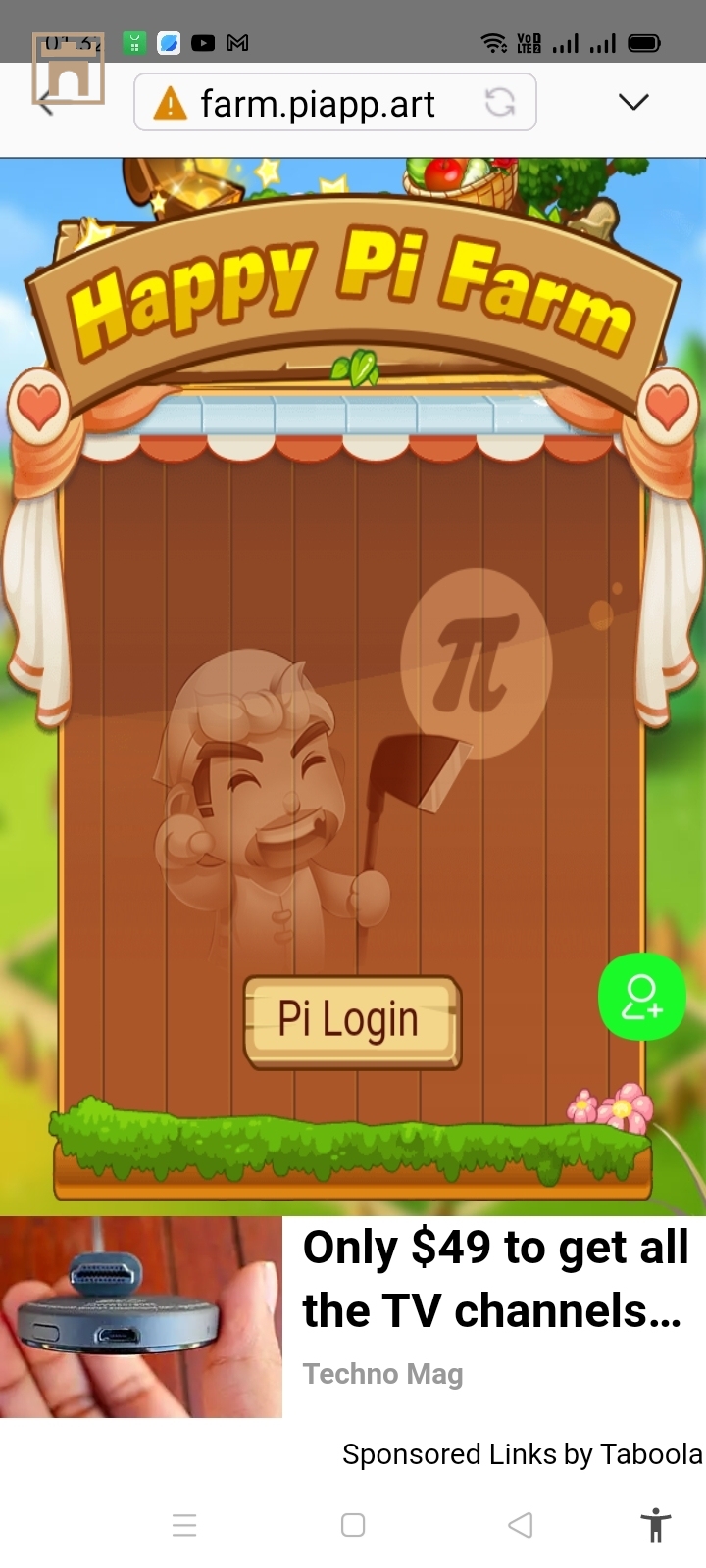Open the farm.piapp.art address bar
Screen dimensions: 706x1568
[317, 103]
